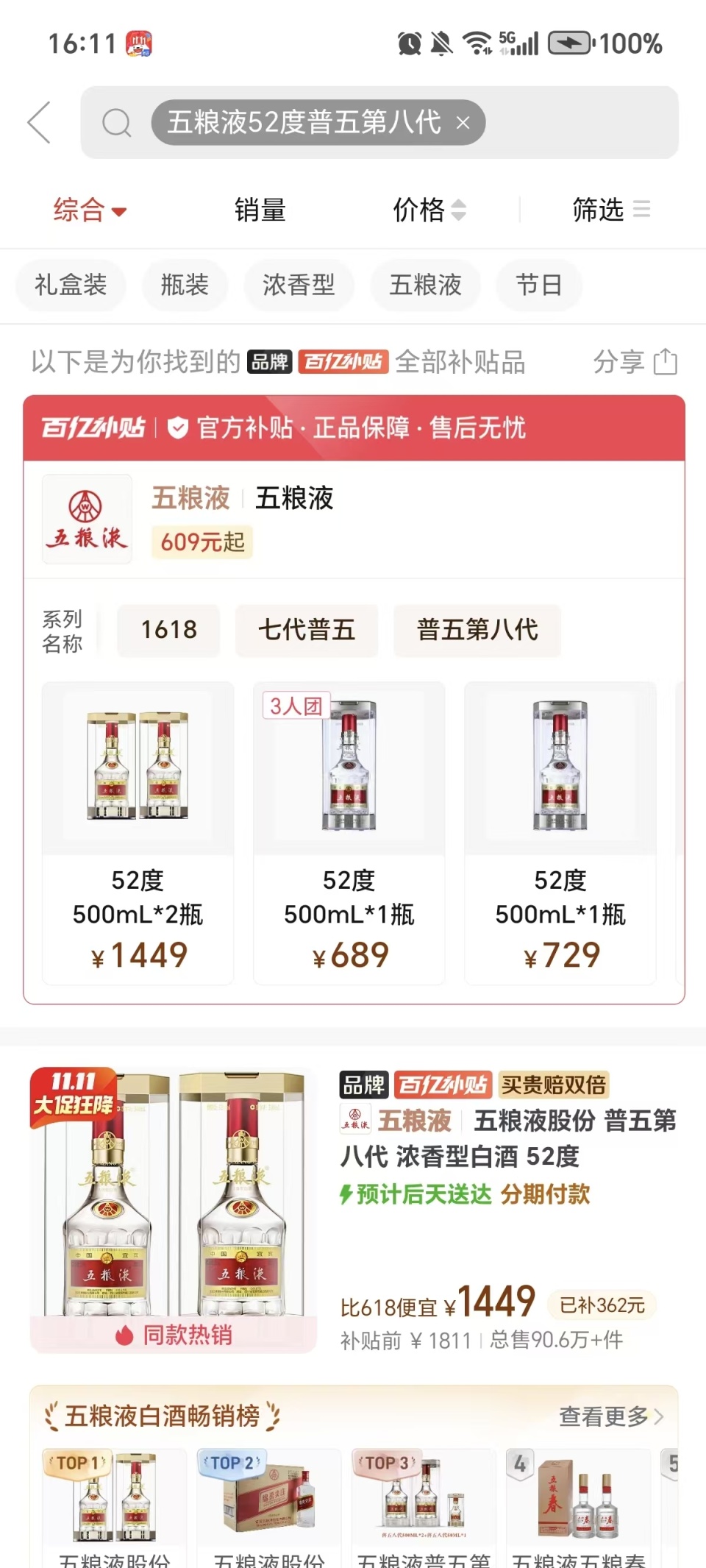
Task: Expand results with 查看更多 chevron
Action: (x=659, y=1416)
